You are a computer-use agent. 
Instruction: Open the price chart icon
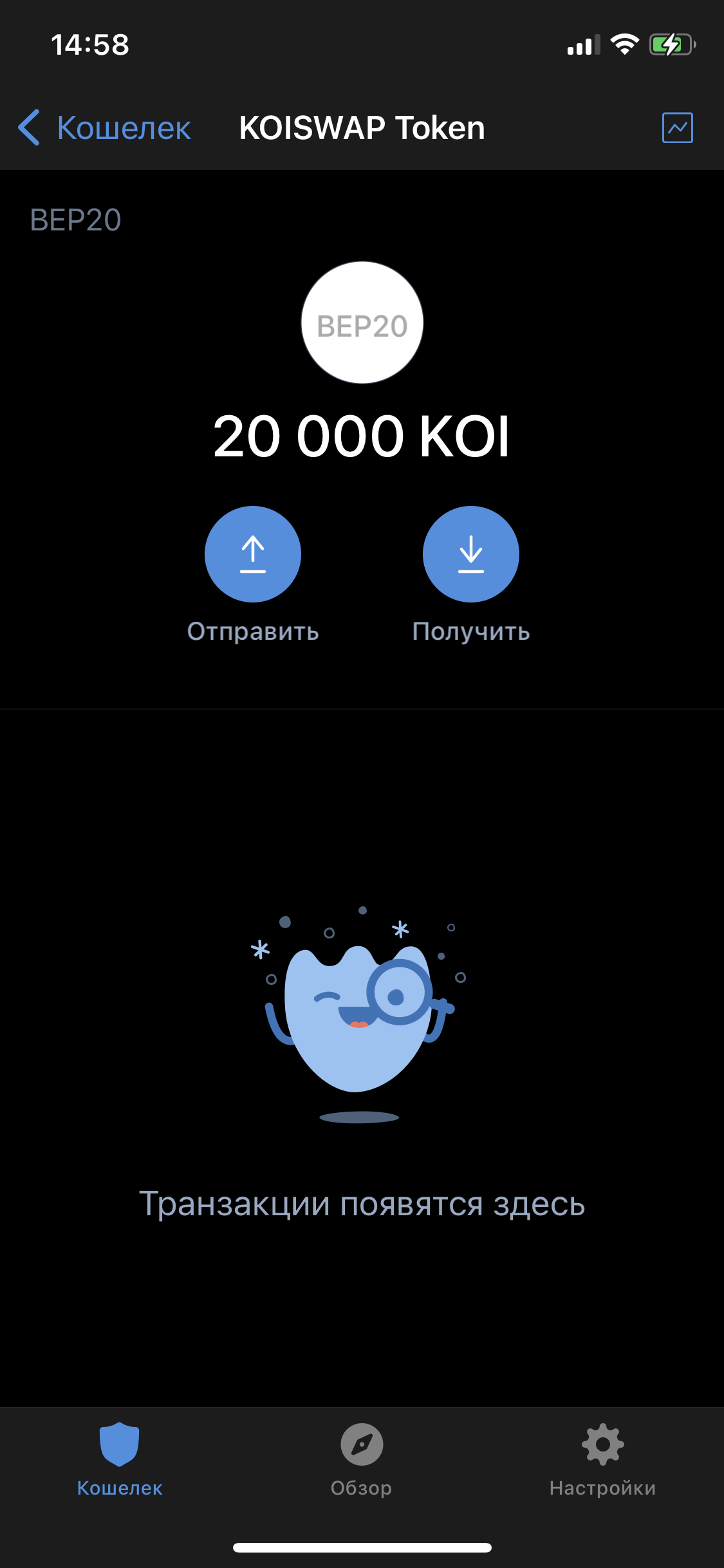pyautogui.click(x=677, y=127)
